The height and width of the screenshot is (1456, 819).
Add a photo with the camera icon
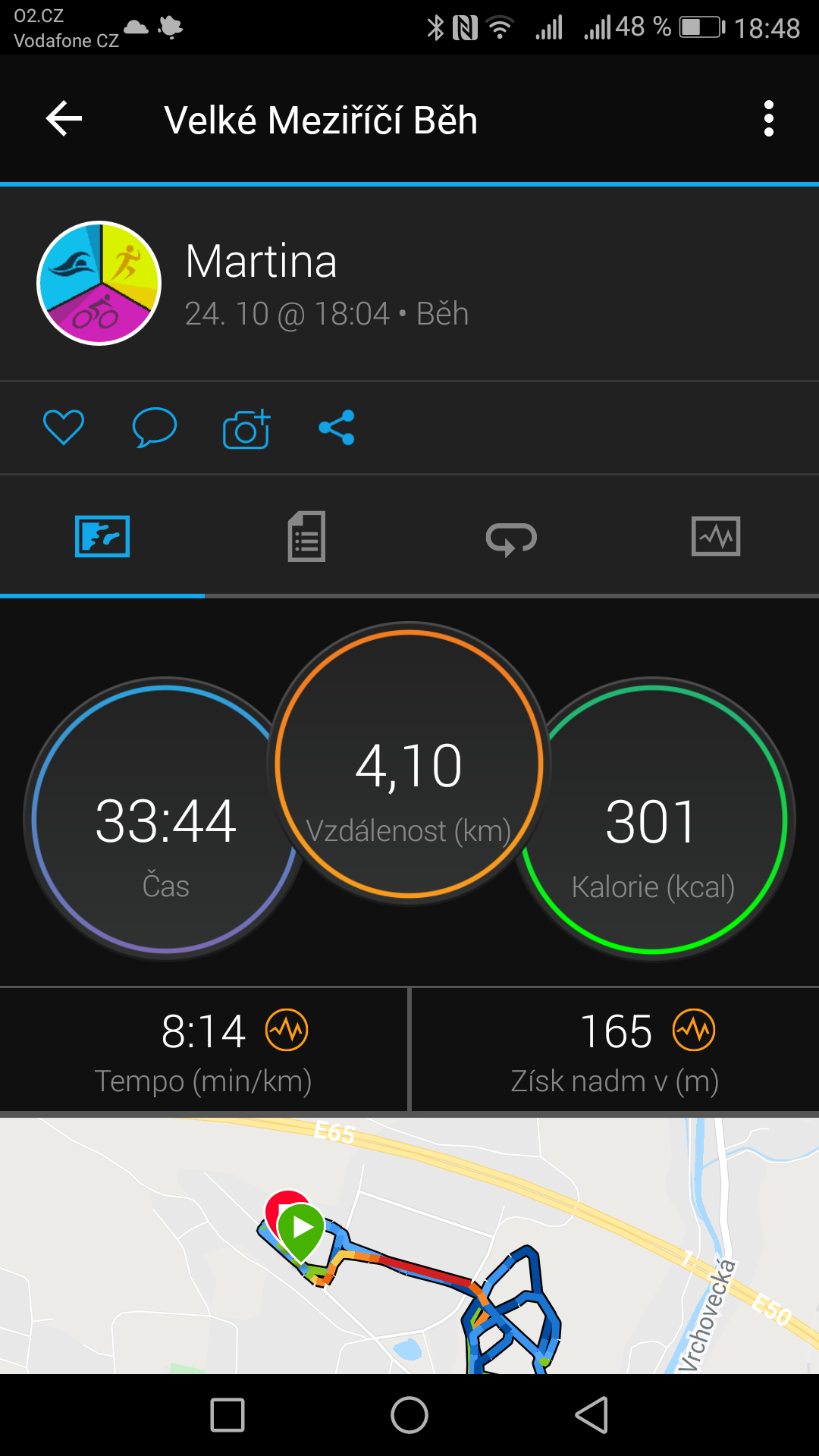pos(246,428)
